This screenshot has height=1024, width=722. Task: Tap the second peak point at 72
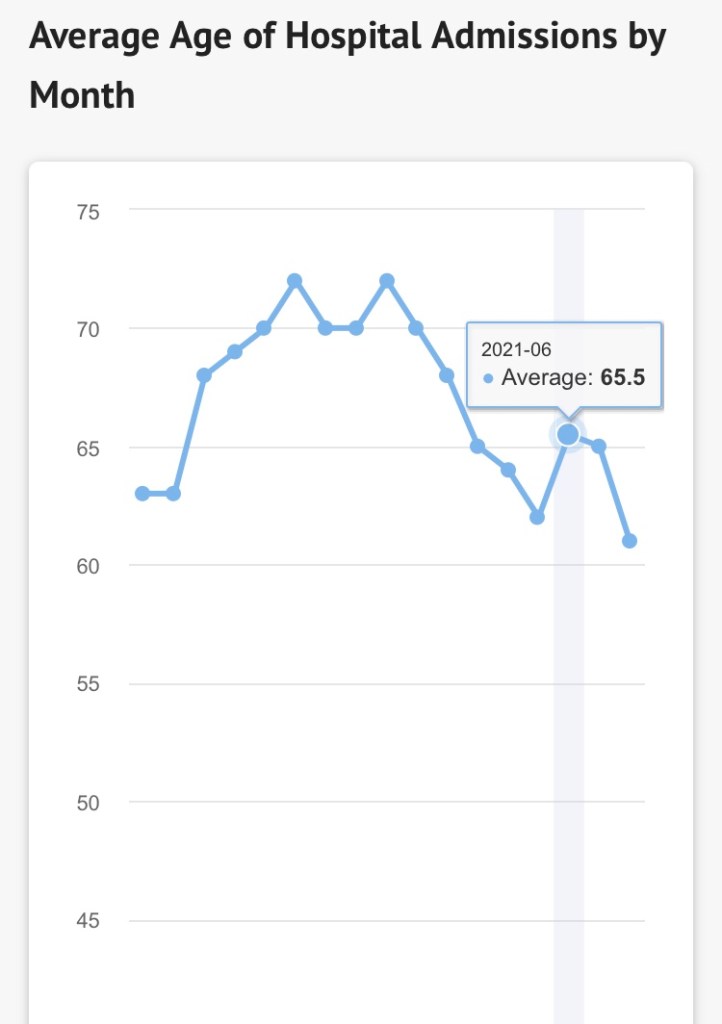386,281
